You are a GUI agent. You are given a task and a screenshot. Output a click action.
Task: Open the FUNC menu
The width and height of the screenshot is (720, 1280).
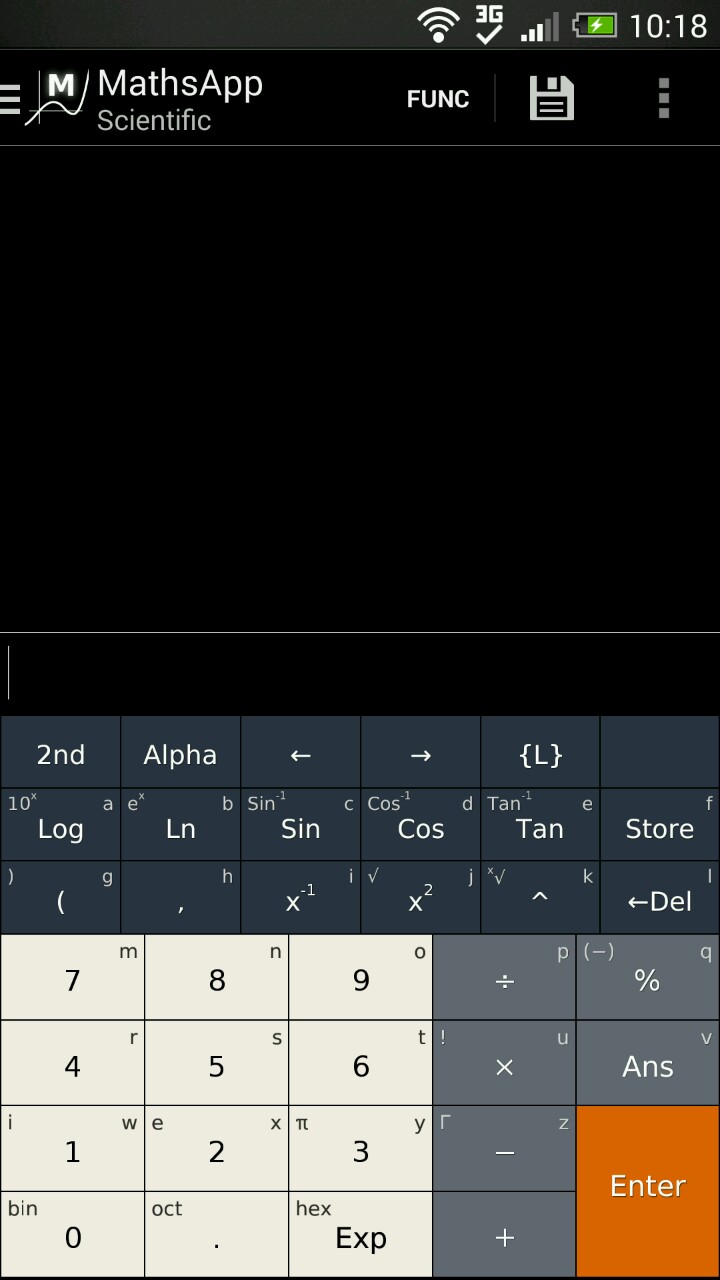(438, 99)
